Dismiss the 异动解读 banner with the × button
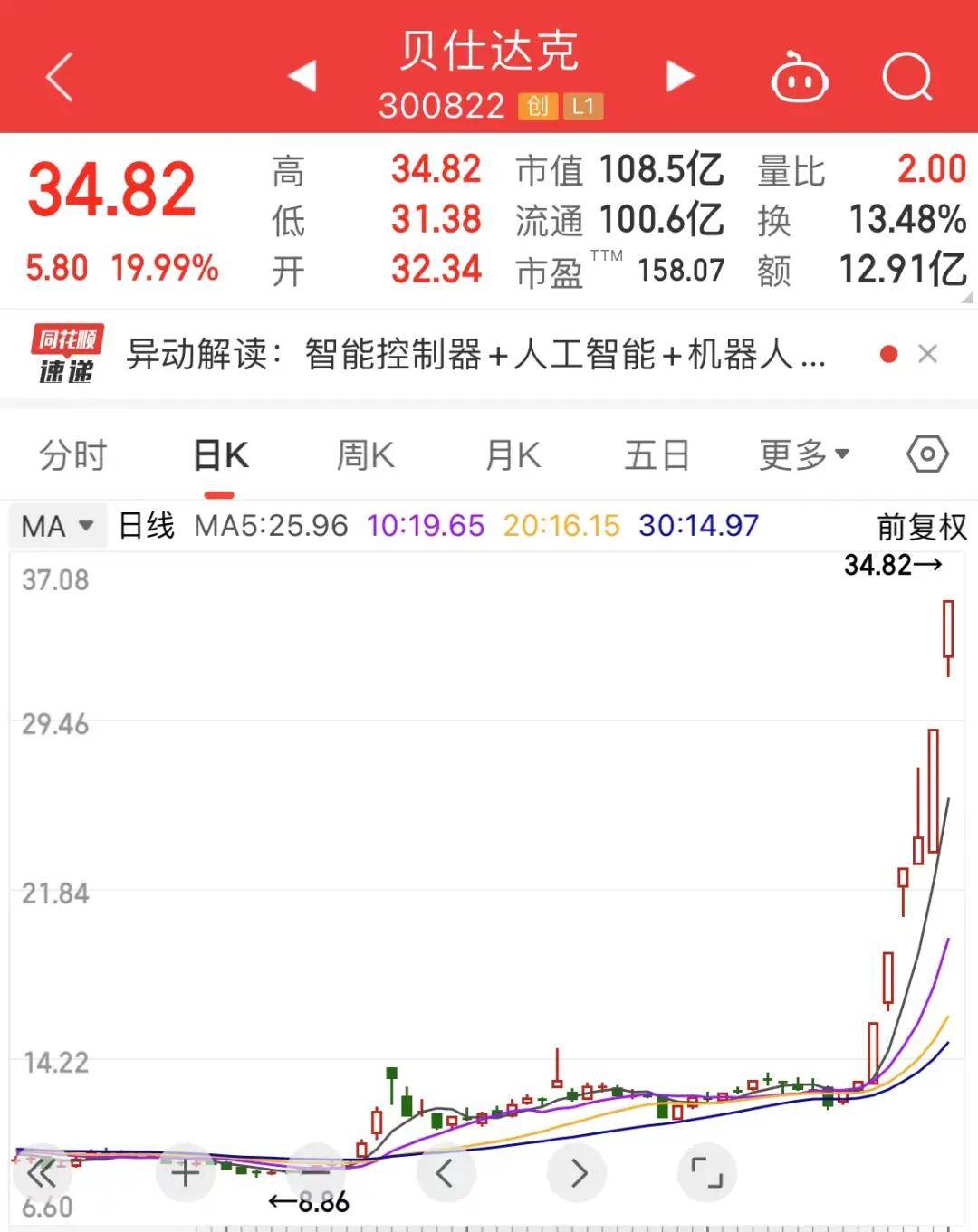 (x=928, y=354)
